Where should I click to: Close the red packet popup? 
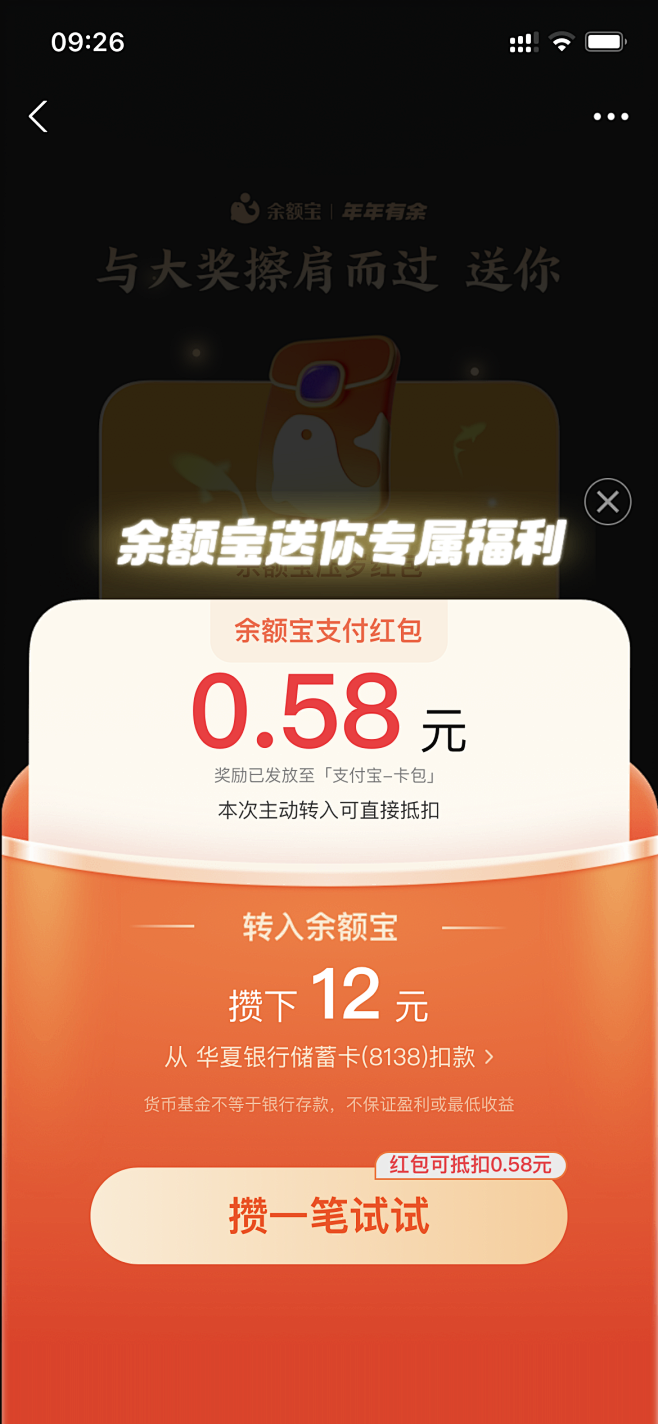coord(608,502)
